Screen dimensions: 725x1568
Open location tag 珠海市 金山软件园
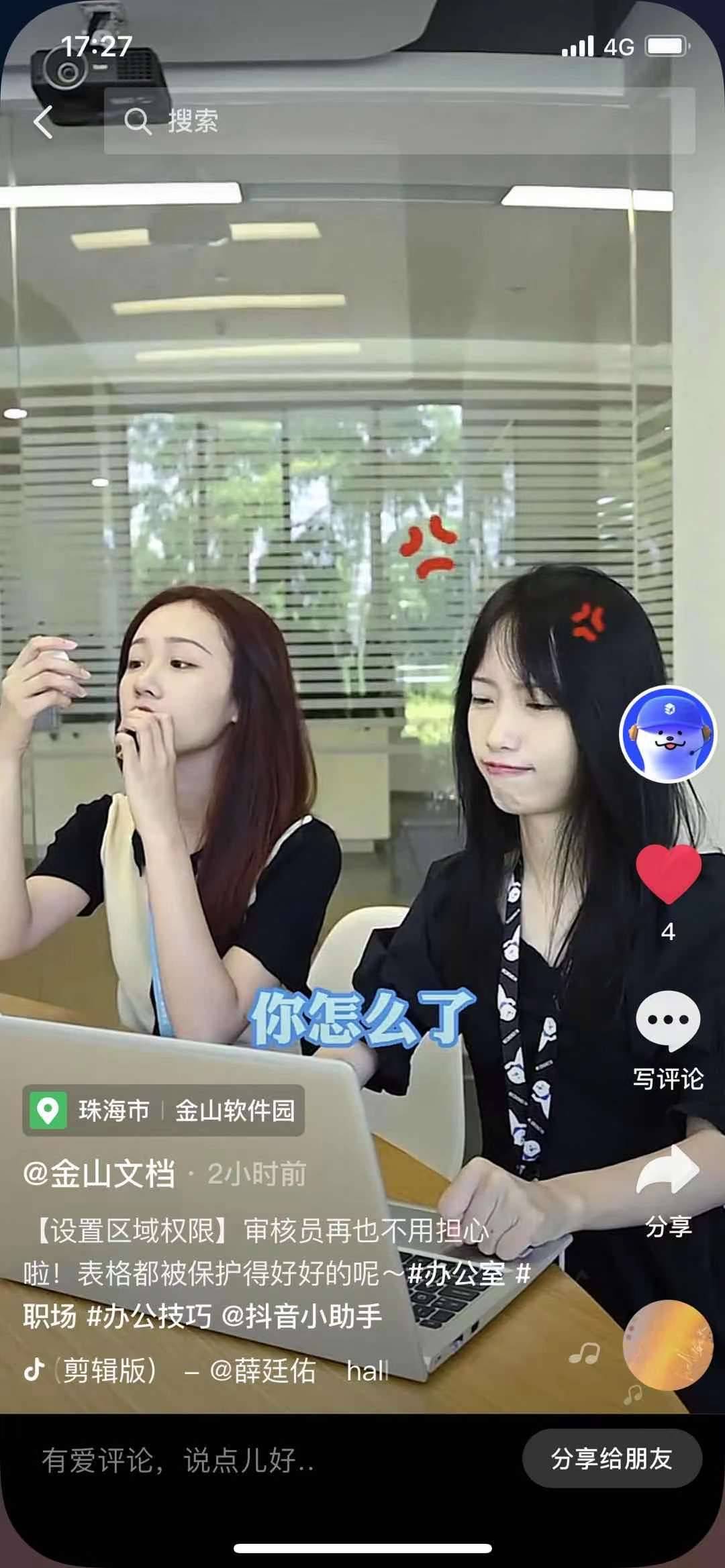[164, 1110]
